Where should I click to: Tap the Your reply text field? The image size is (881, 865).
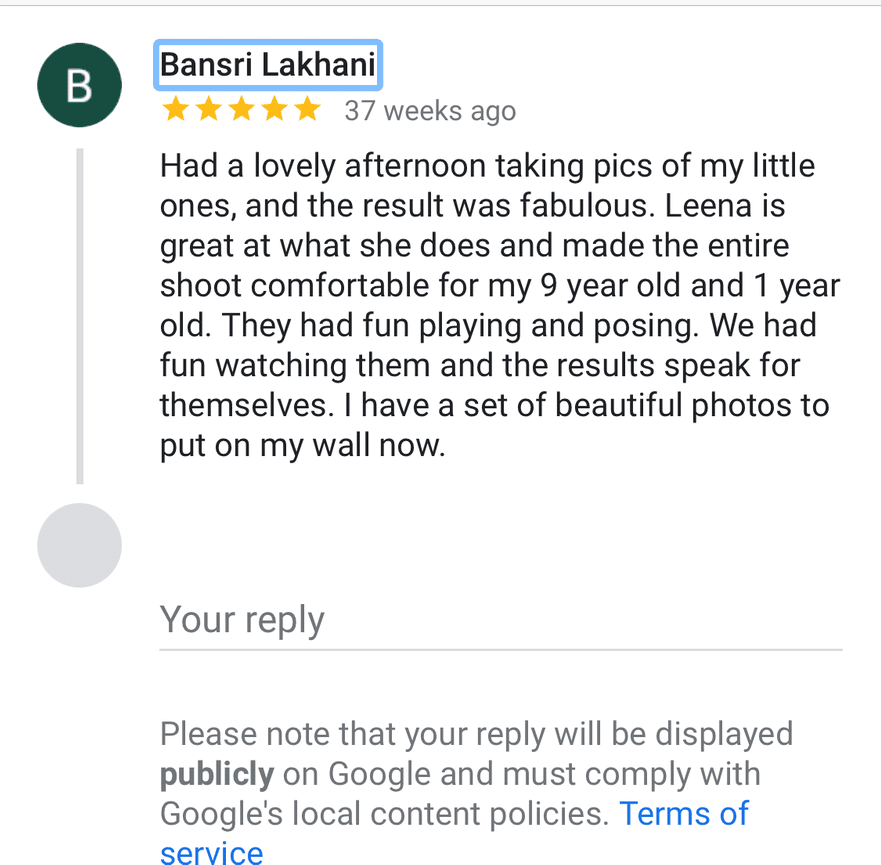pyautogui.click(x=500, y=620)
